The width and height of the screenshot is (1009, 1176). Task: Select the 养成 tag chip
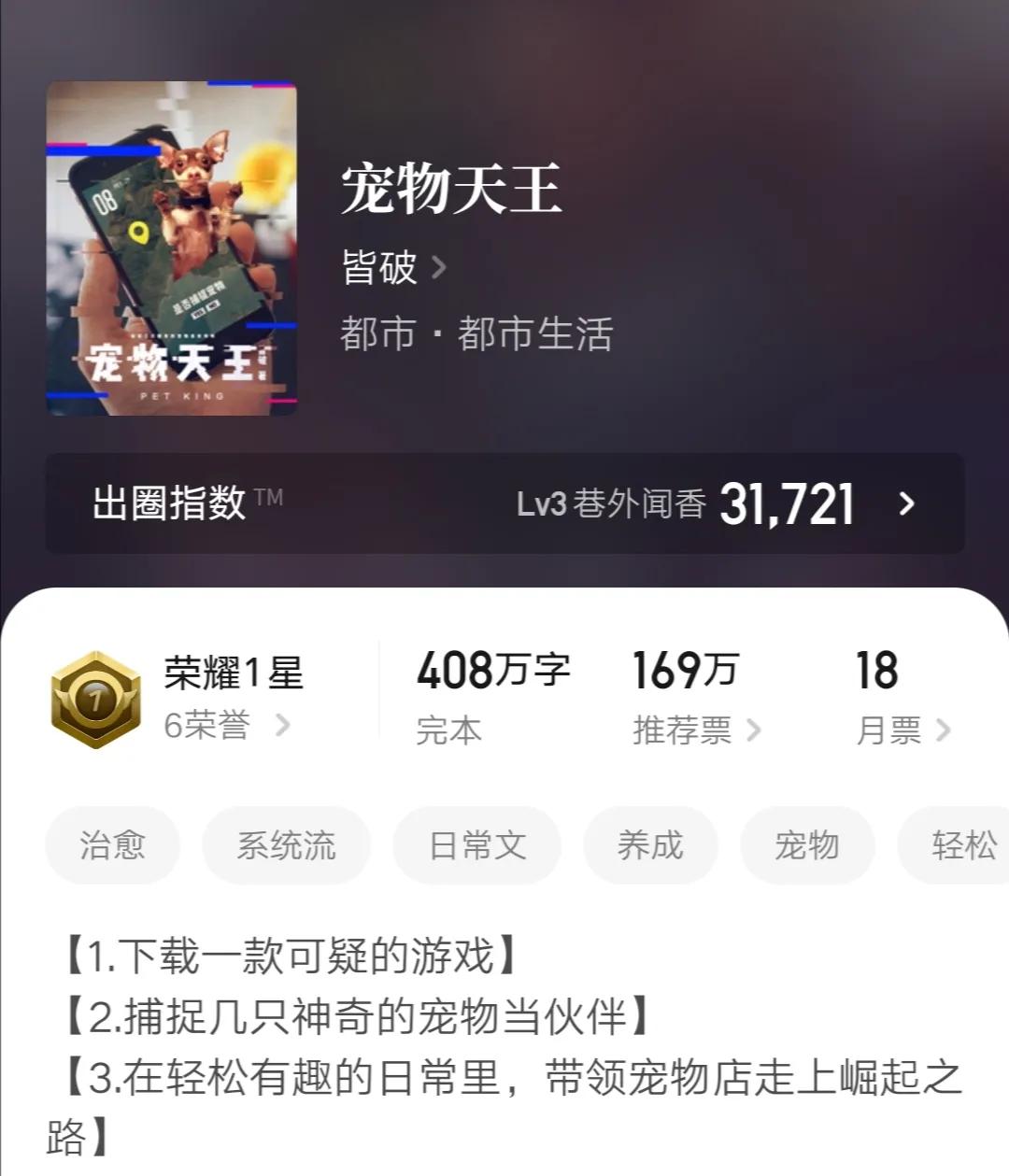[x=650, y=844]
